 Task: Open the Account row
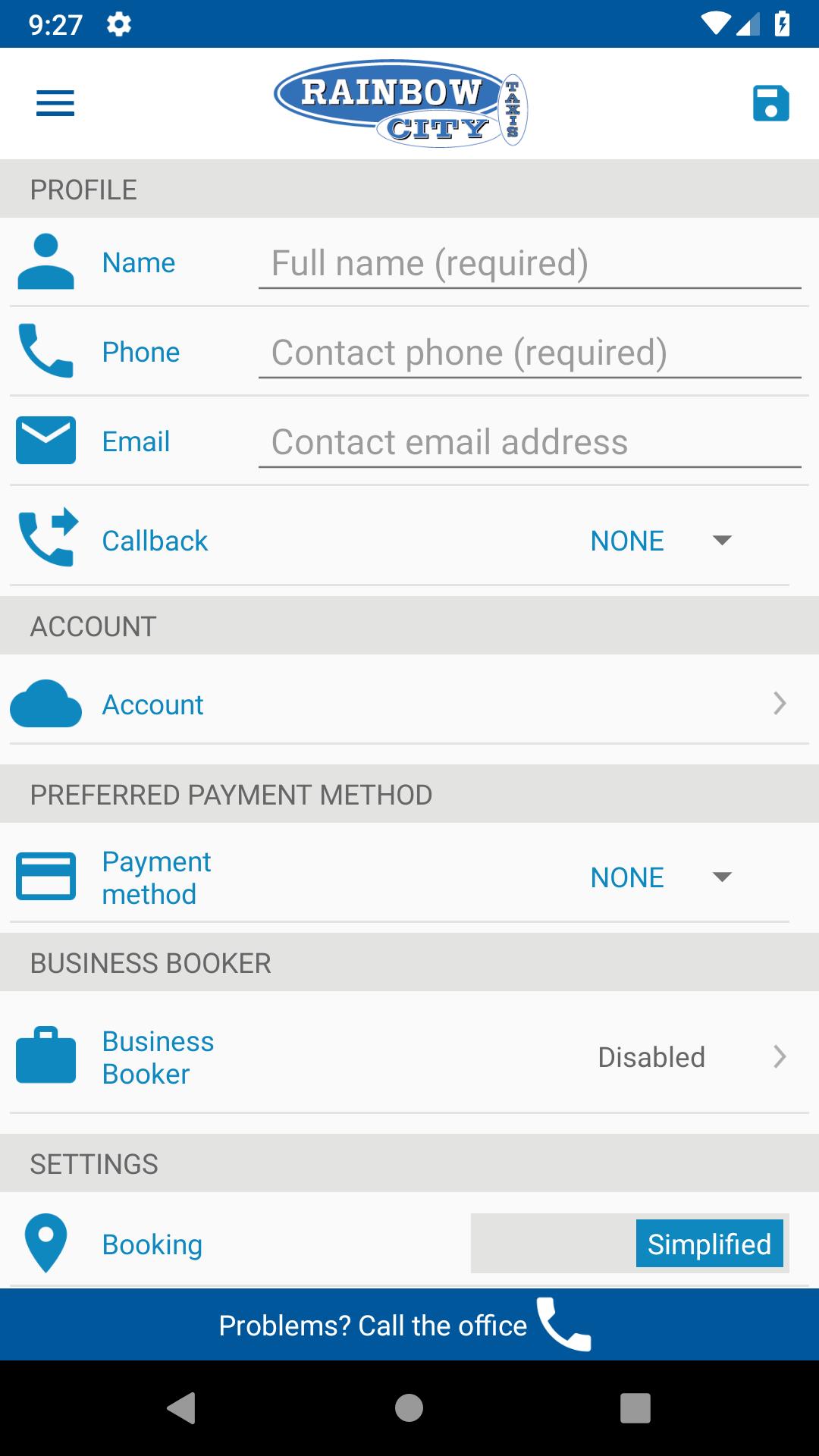tap(409, 704)
